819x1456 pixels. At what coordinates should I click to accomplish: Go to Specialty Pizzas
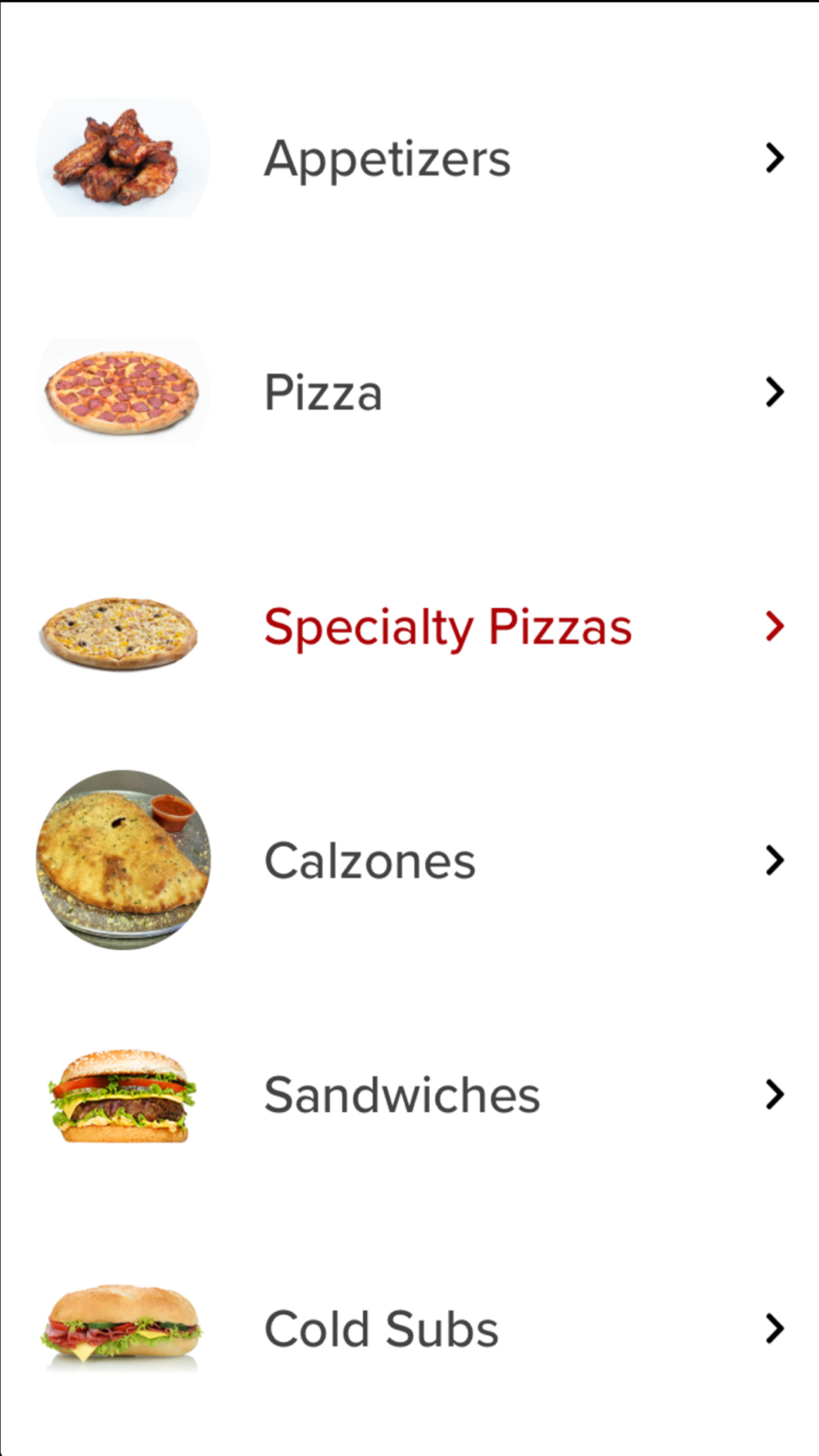(447, 627)
